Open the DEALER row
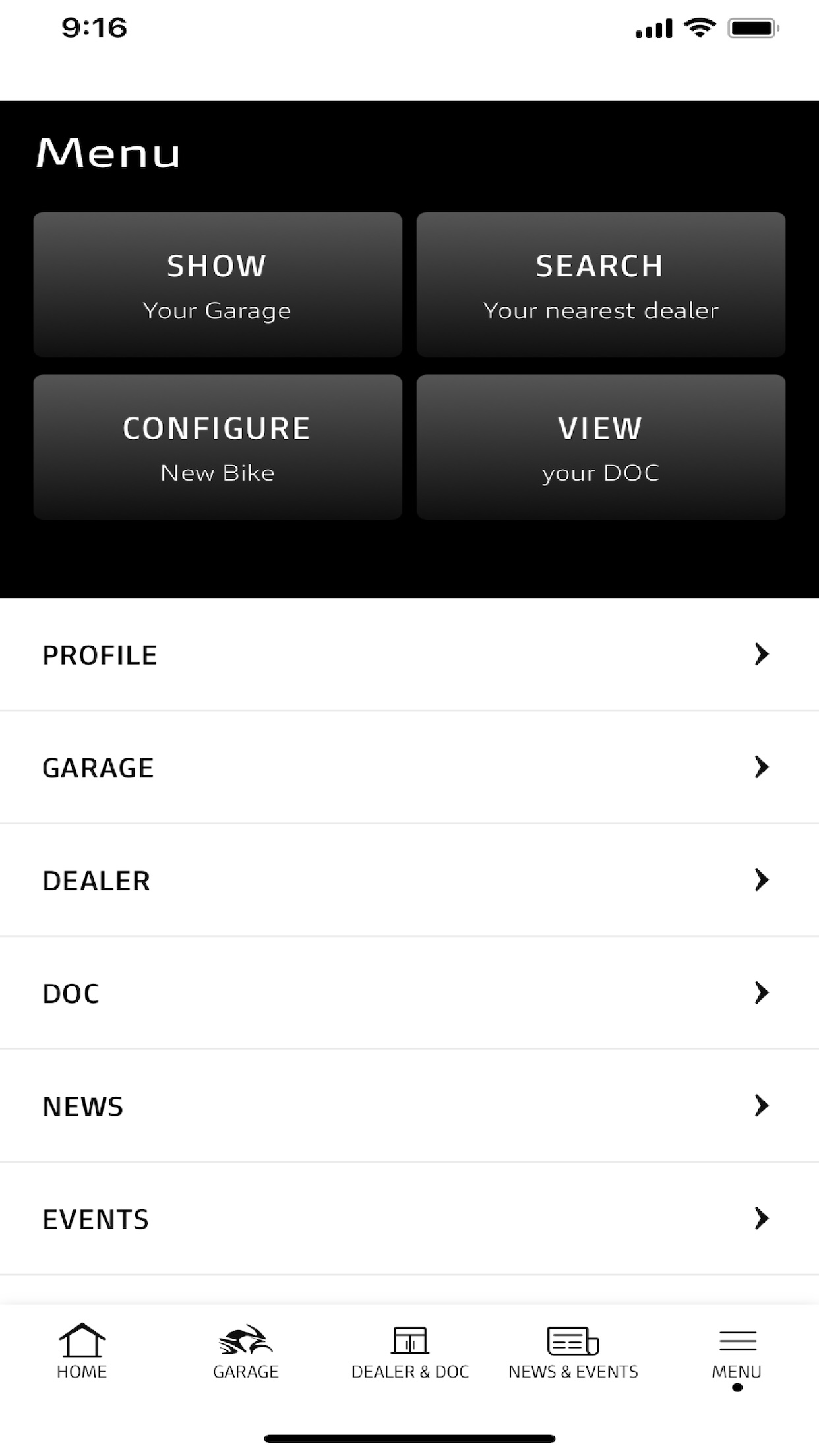This screenshot has height=1456, width=819. point(409,880)
